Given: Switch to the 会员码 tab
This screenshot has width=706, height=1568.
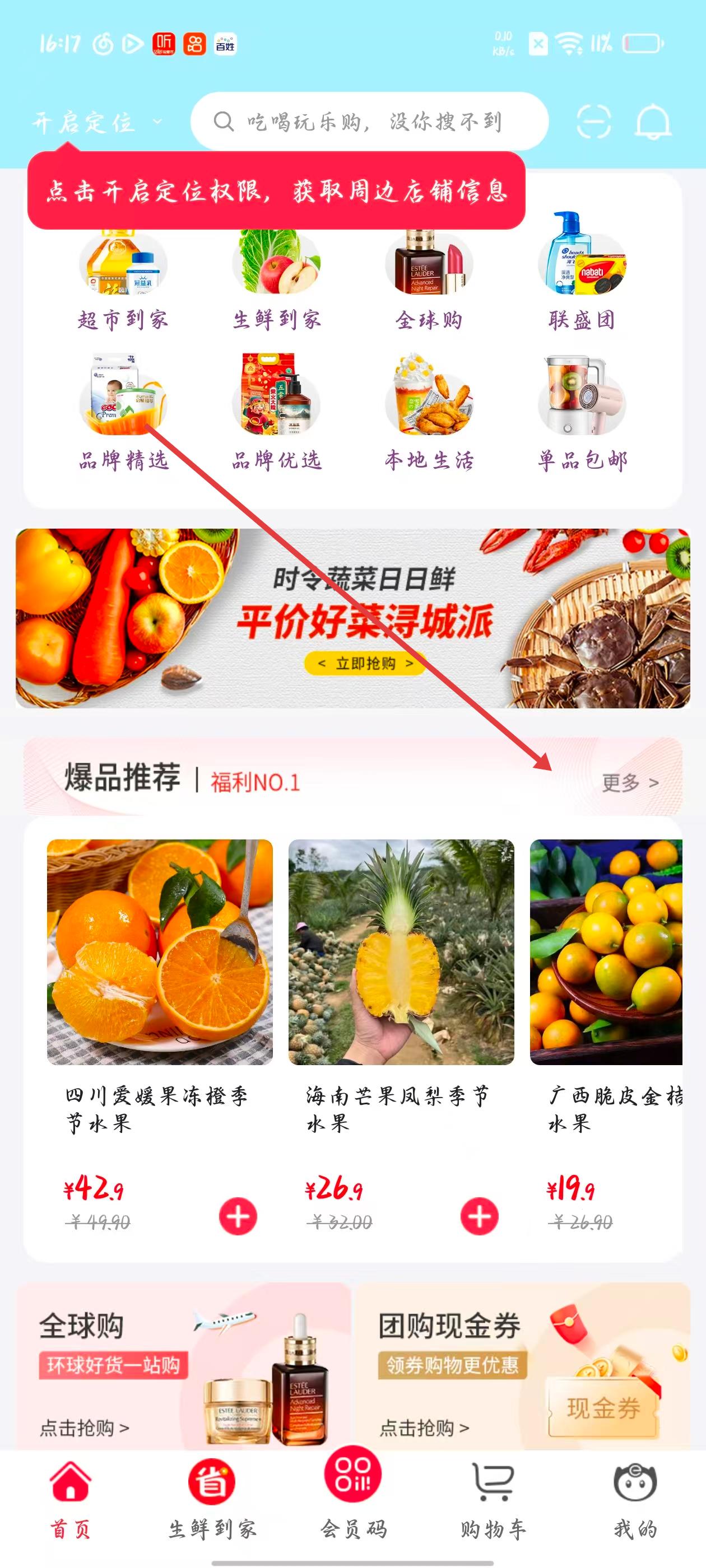Looking at the screenshot, I should click(x=352, y=1491).
